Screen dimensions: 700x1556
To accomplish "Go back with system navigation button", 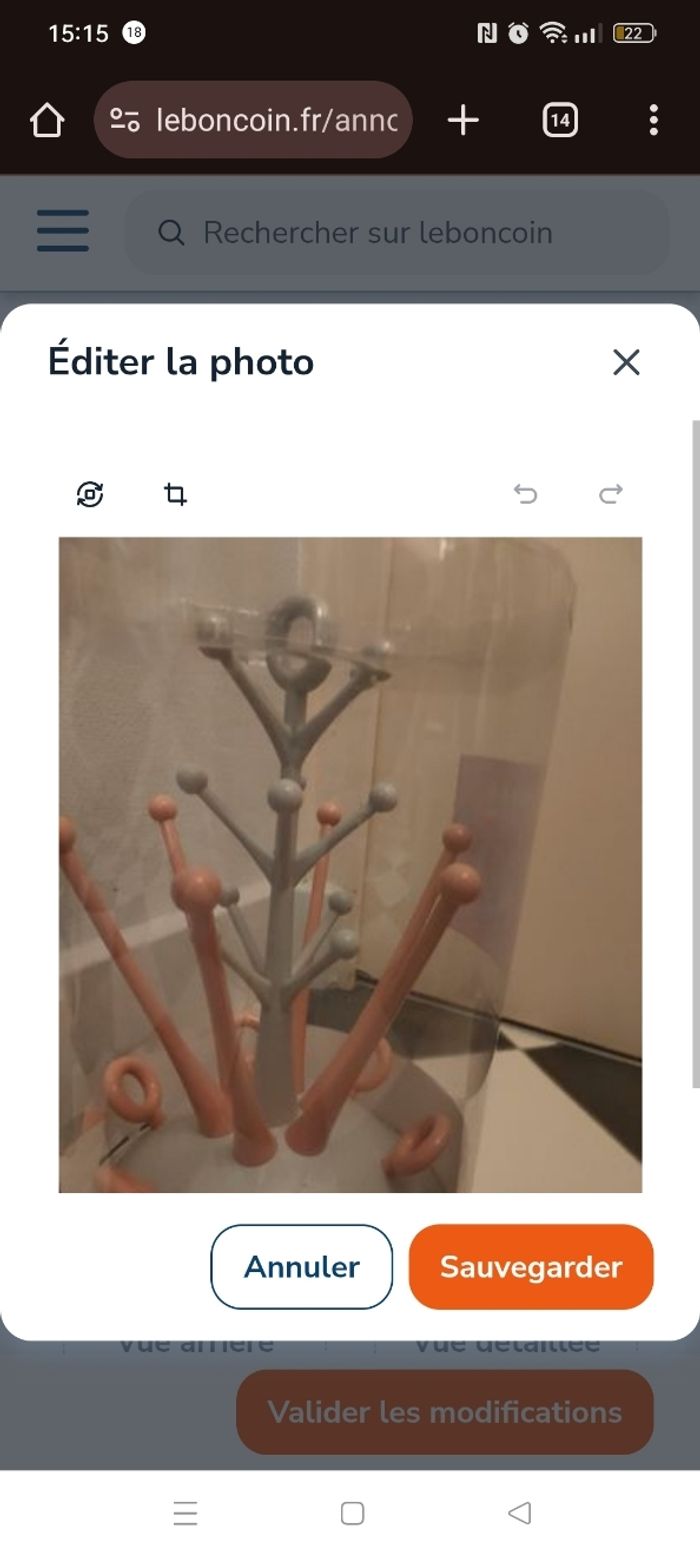I will pos(519,1513).
